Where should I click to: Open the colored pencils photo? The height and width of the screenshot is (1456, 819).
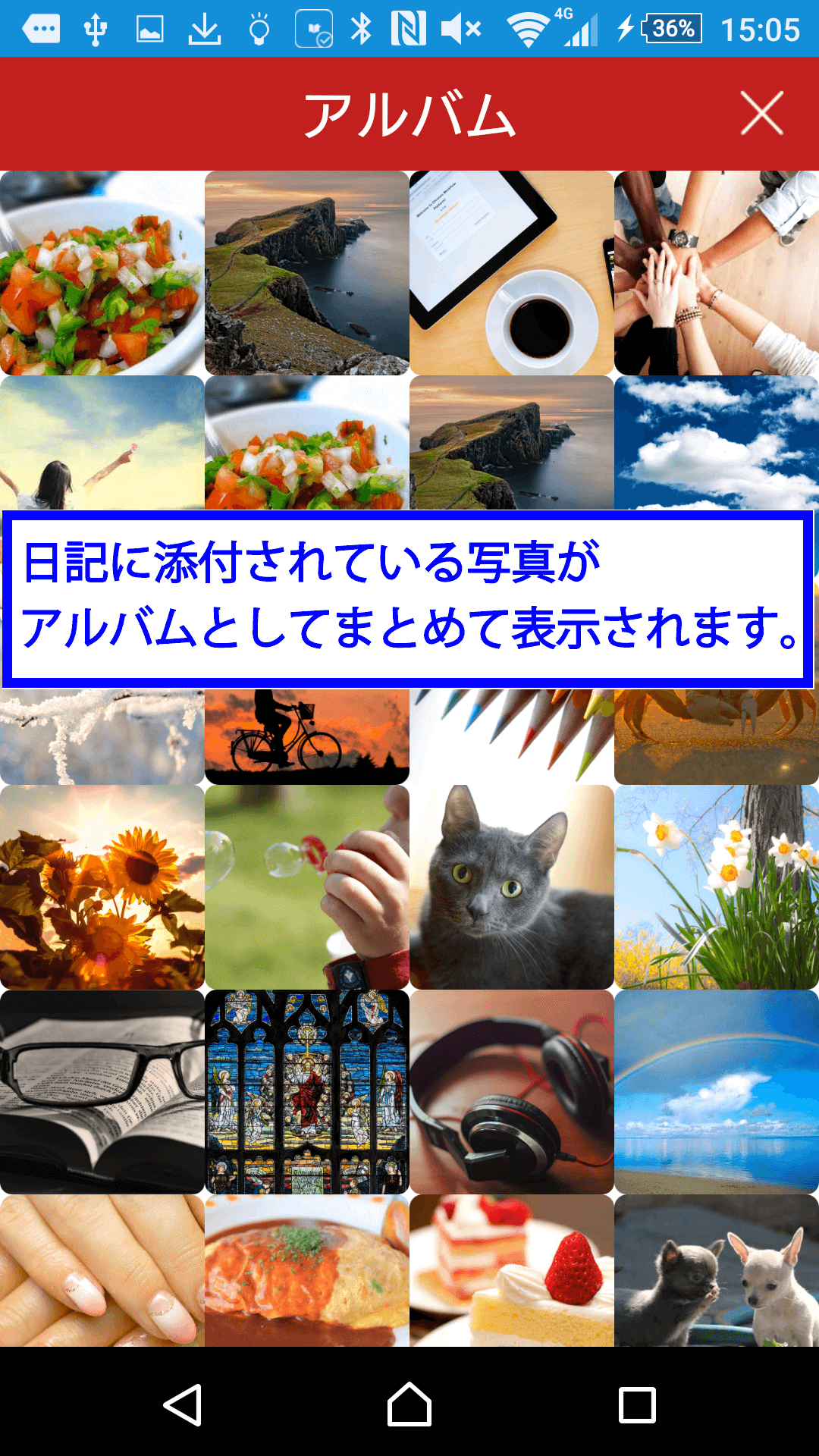tap(512, 737)
